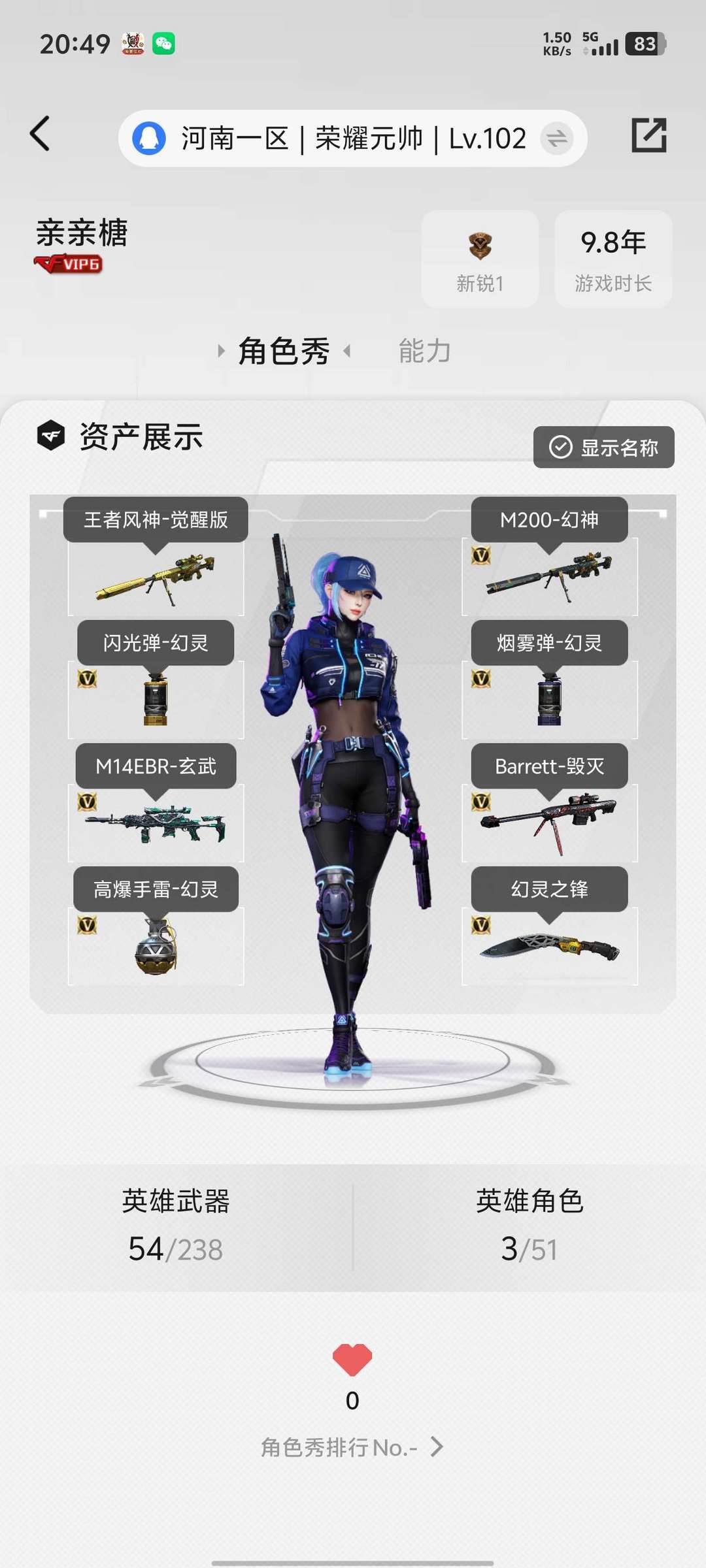Image resolution: width=706 pixels, height=1568 pixels.
Task: Tap the CFVIP6 badge under 亲亲糖
Action: point(69,265)
